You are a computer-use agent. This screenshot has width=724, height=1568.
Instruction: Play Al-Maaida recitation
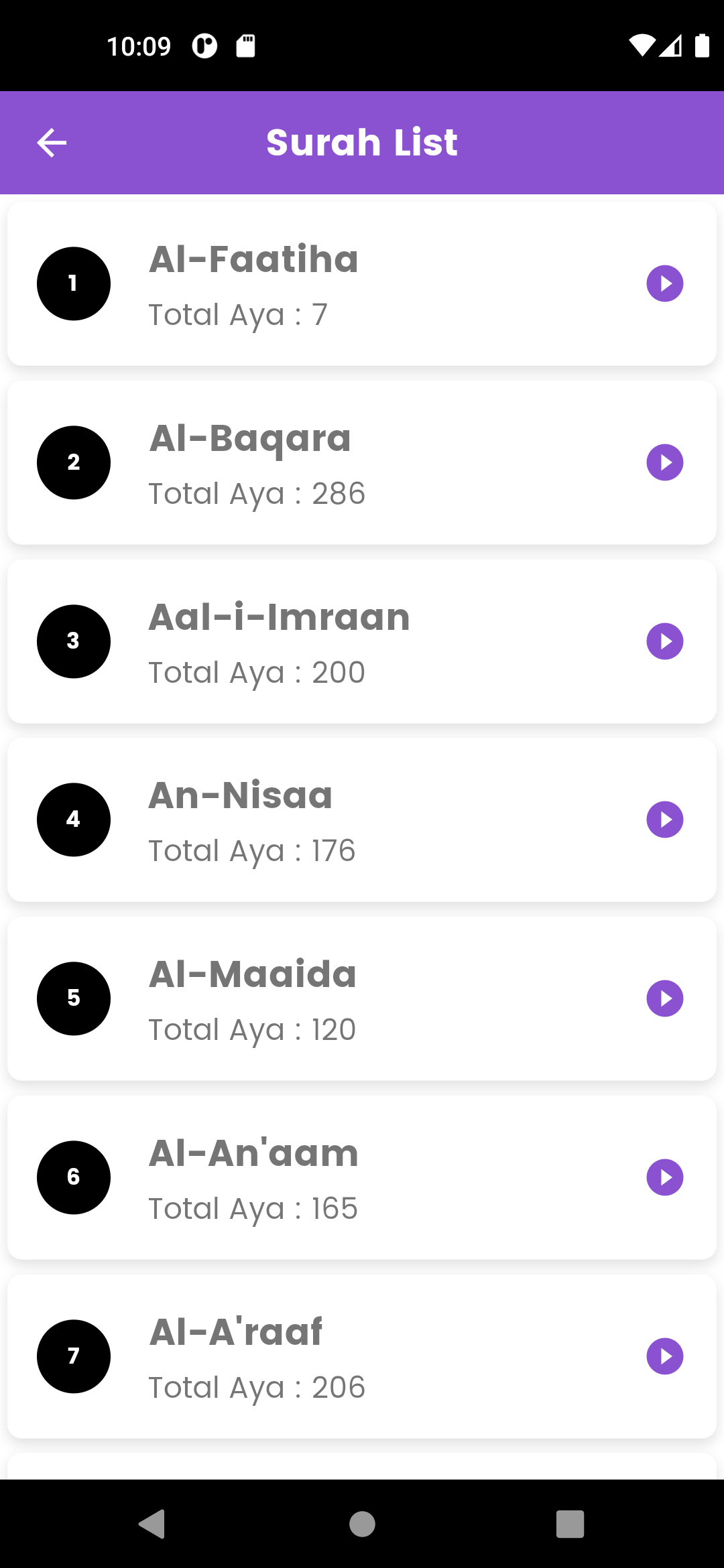664,998
